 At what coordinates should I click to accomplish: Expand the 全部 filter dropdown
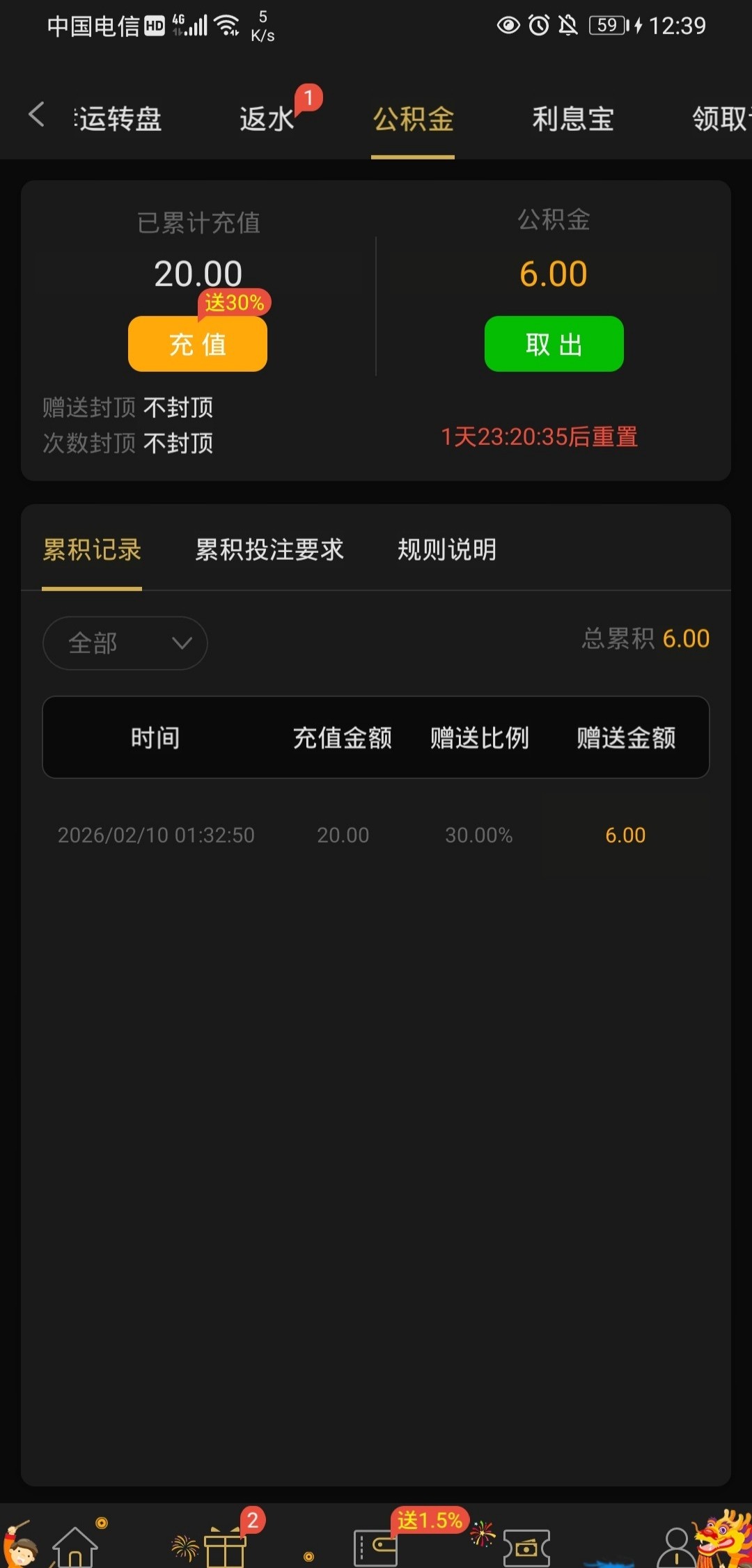point(125,643)
